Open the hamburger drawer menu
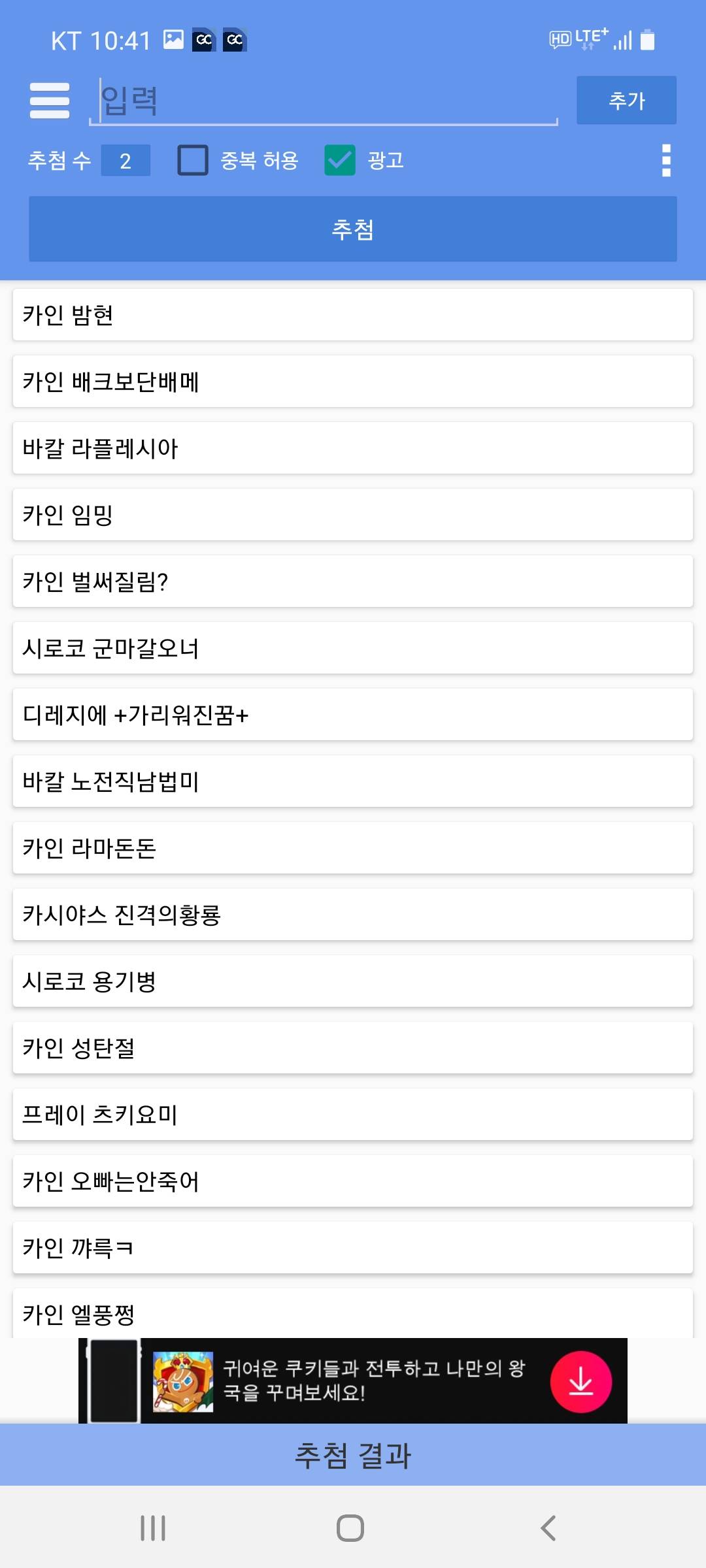 50,101
